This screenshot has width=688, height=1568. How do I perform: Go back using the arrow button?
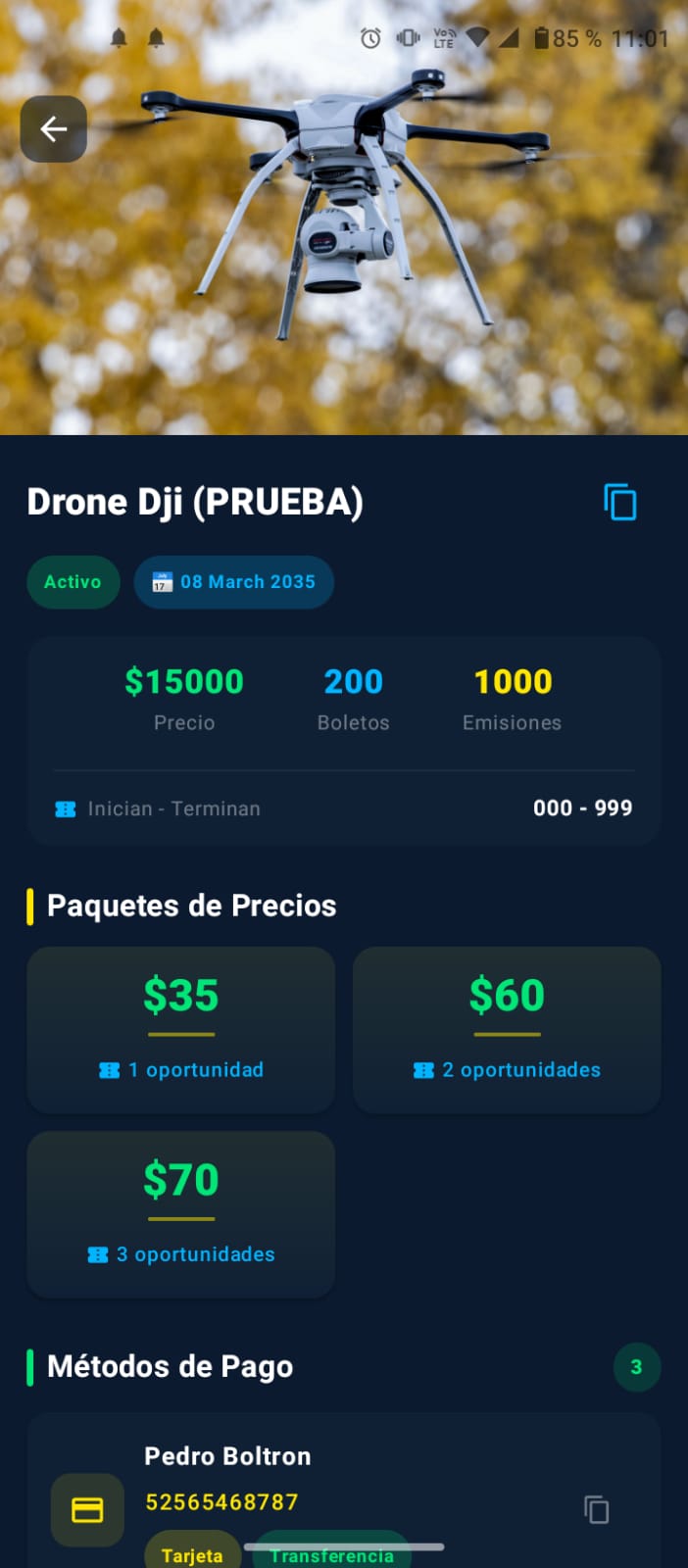54,128
